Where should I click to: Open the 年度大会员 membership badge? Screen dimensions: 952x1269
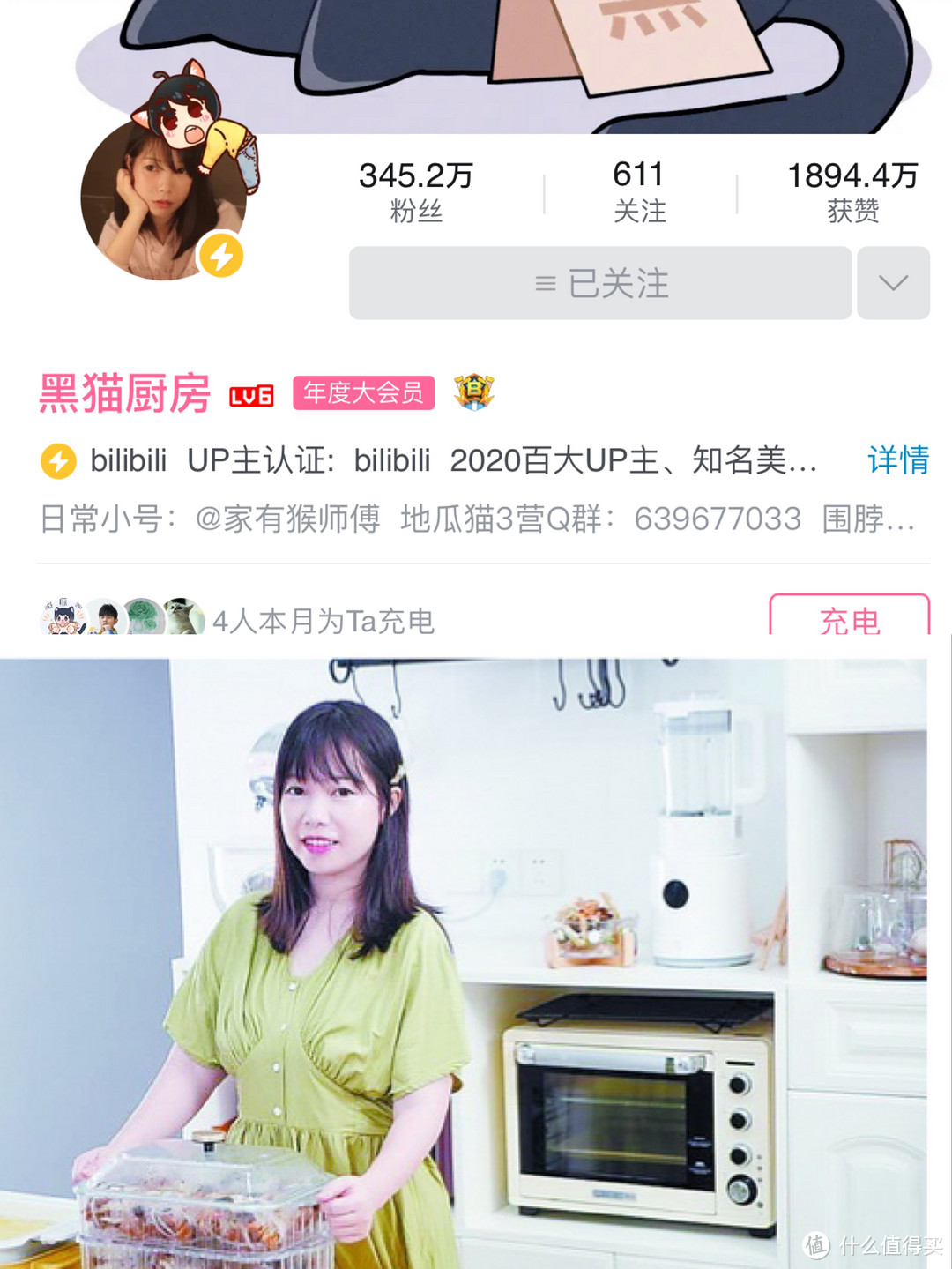[363, 393]
